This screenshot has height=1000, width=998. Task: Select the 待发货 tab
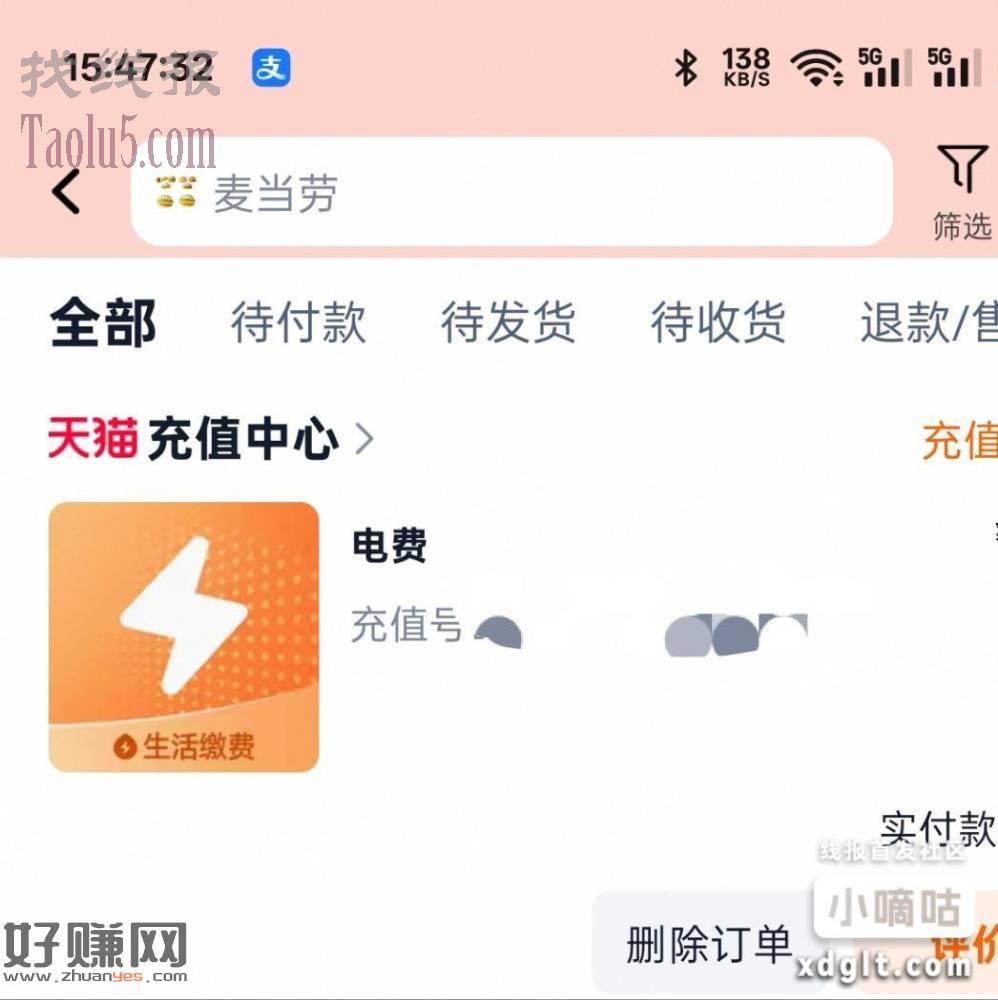pyautogui.click(x=508, y=324)
